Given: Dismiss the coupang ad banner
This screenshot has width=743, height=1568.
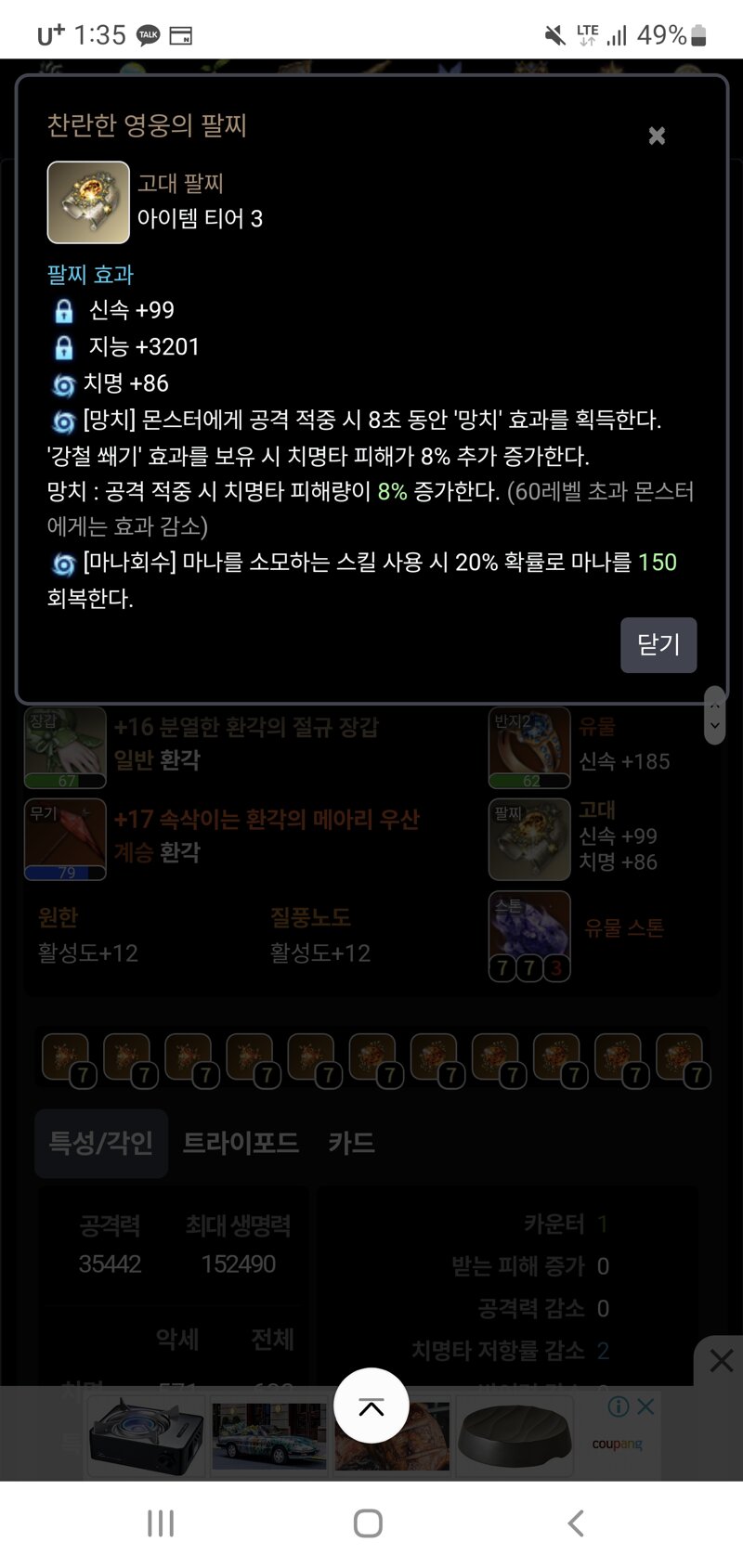Looking at the screenshot, I should coord(720,1361).
